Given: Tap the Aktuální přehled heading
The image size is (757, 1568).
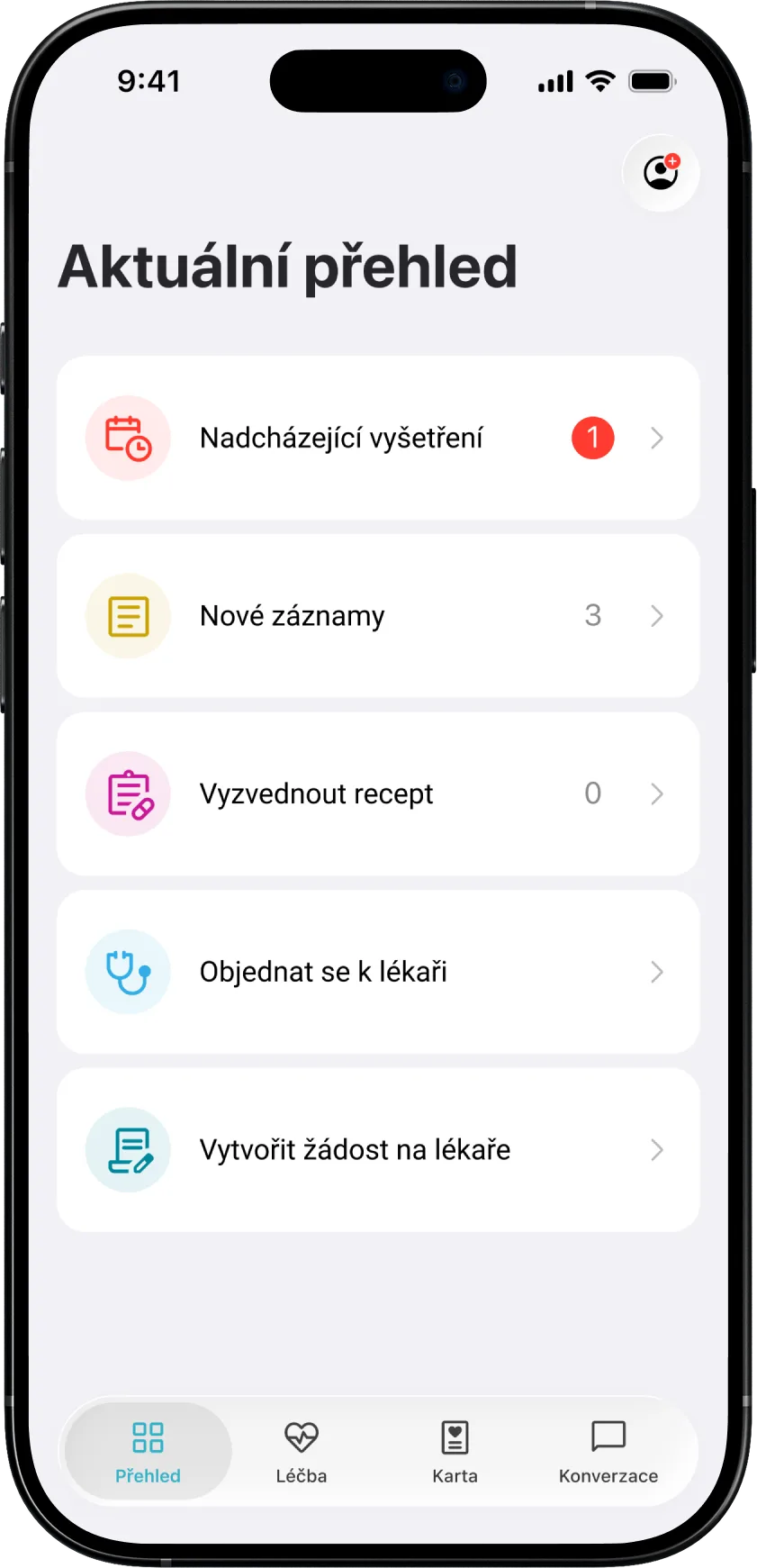Looking at the screenshot, I should (287, 267).
